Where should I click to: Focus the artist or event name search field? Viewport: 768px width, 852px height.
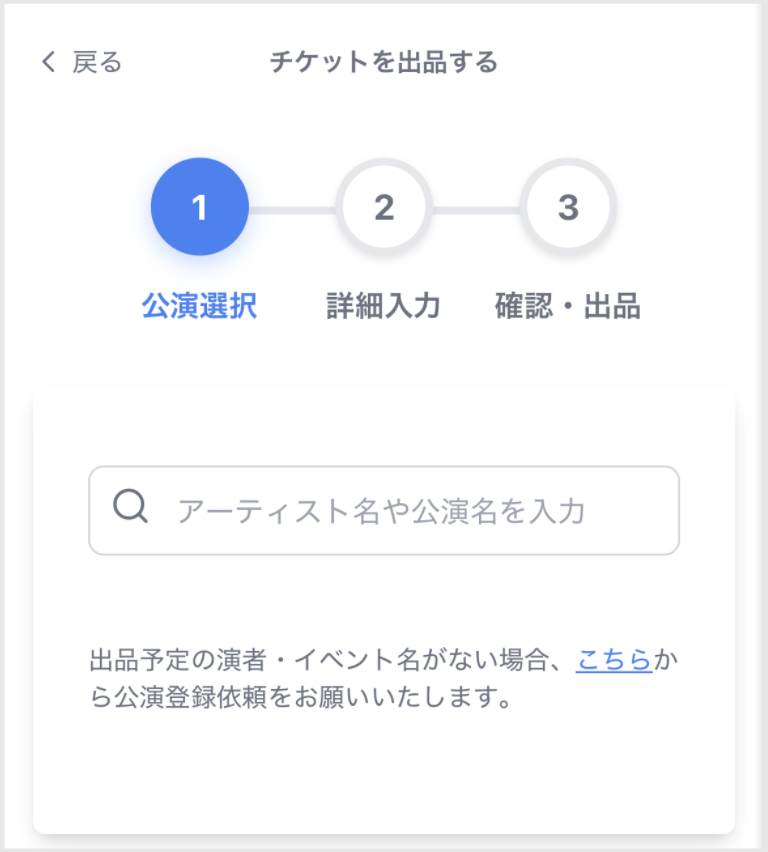[384, 509]
